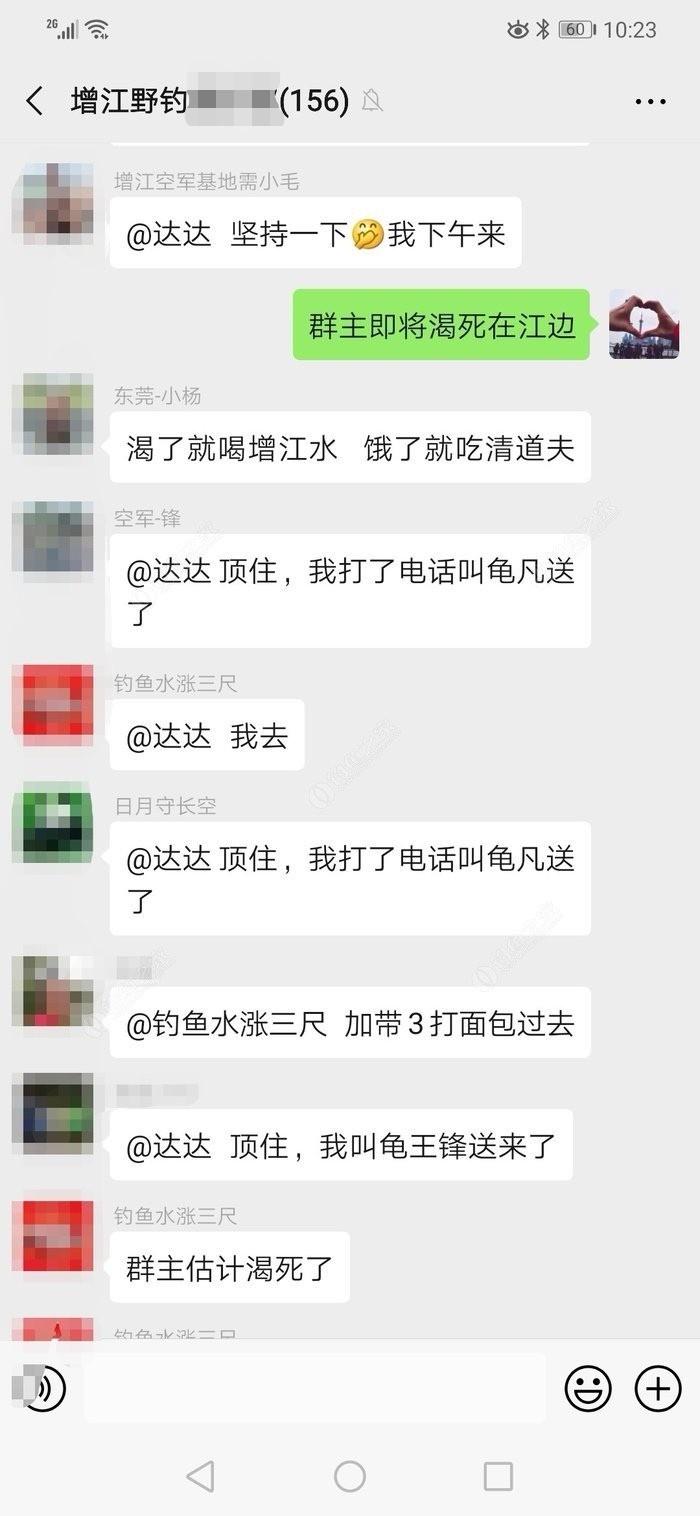This screenshot has height=1516, width=700.
Task: Open the plus attachments menu
Action: point(658,1388)
